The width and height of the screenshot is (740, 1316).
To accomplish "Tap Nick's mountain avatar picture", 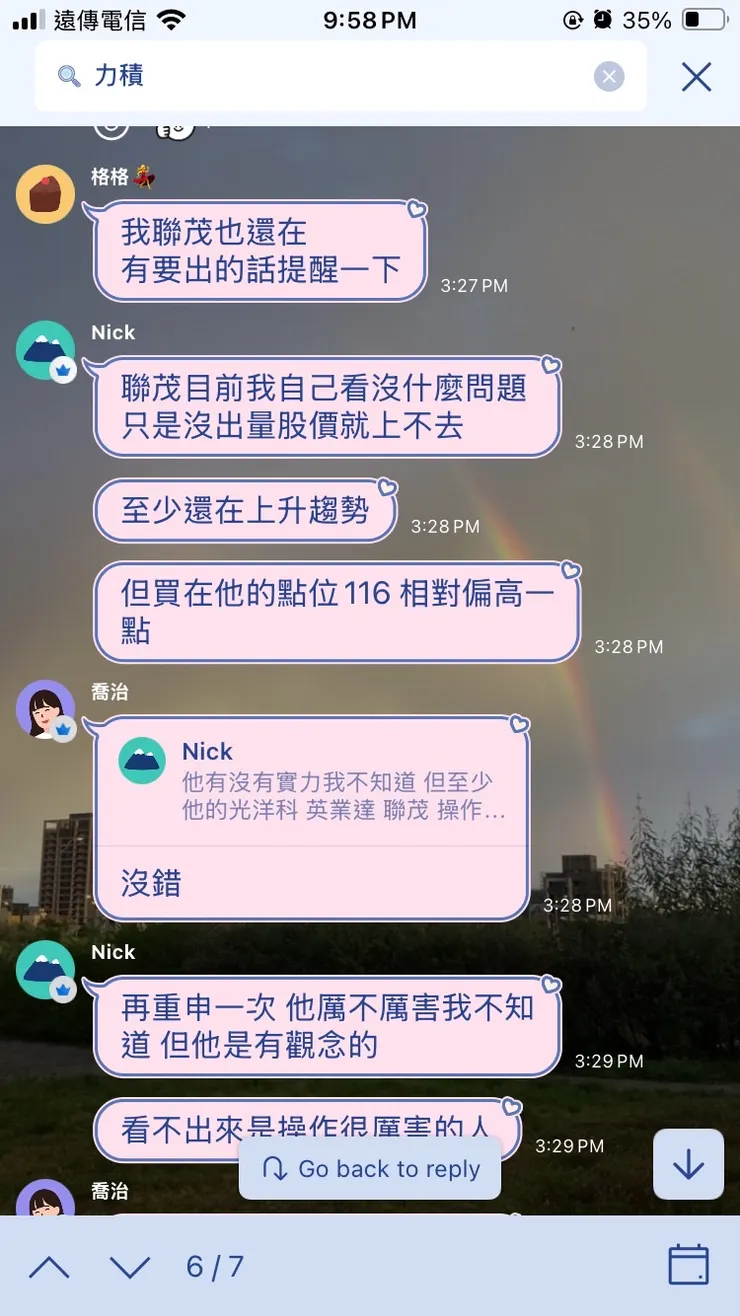I will tap(44, 350).
